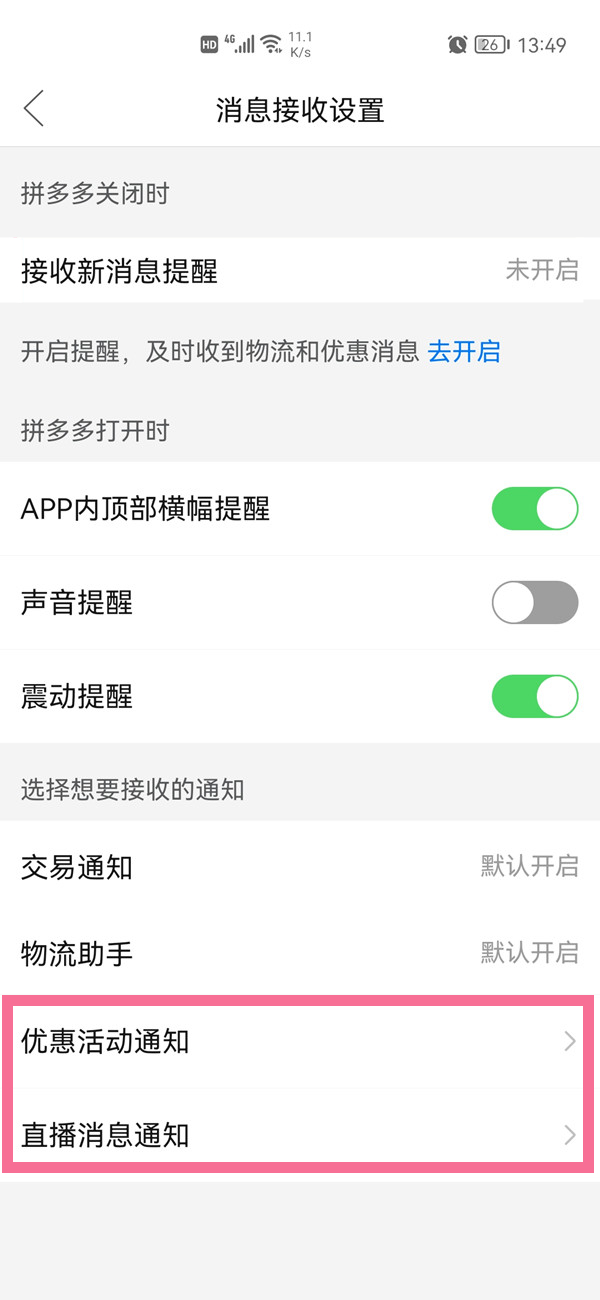Open 优惠活动通知 settings

300,1042
